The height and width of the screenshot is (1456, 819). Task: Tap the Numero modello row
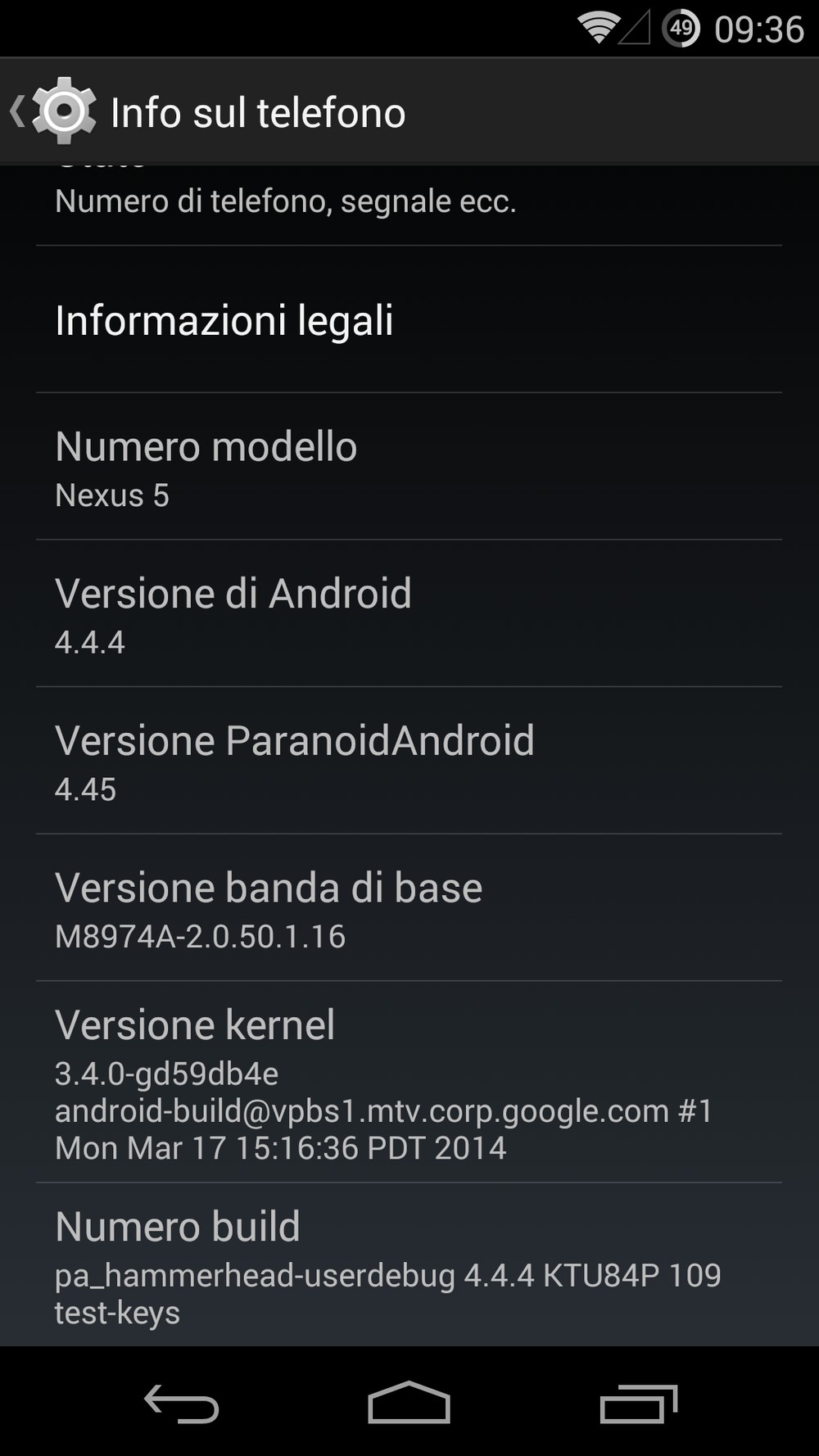(x=409, y=466)
